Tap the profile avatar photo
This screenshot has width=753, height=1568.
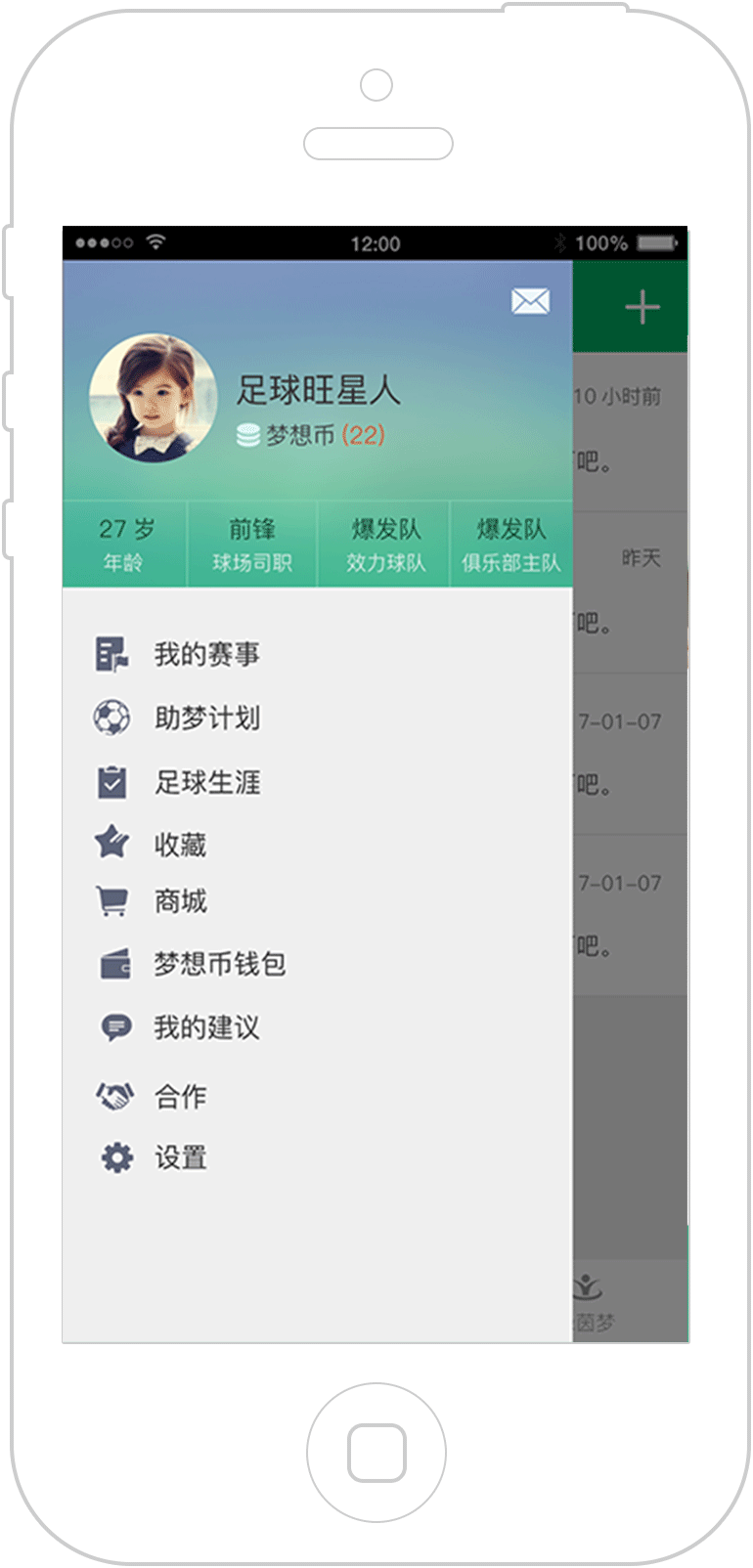[153, 398]
